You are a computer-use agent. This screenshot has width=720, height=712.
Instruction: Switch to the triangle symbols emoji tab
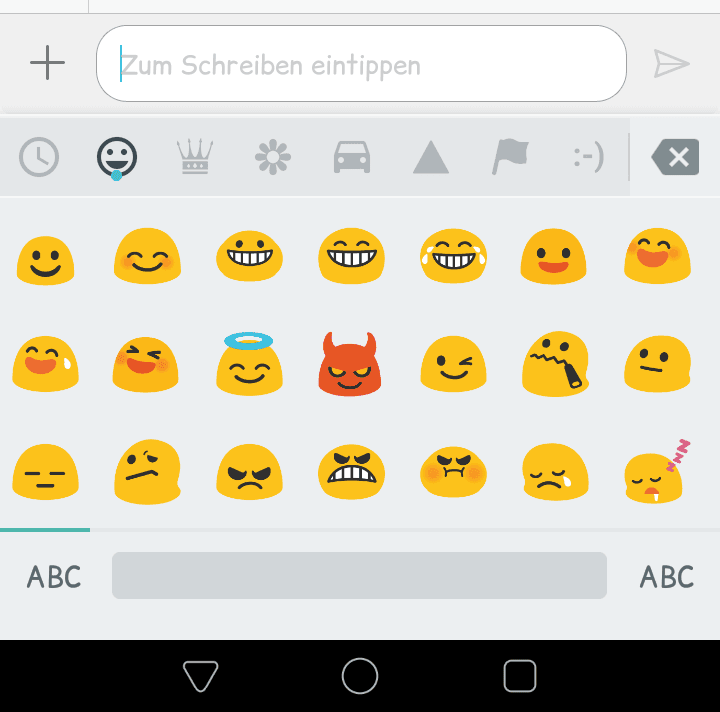430,158
